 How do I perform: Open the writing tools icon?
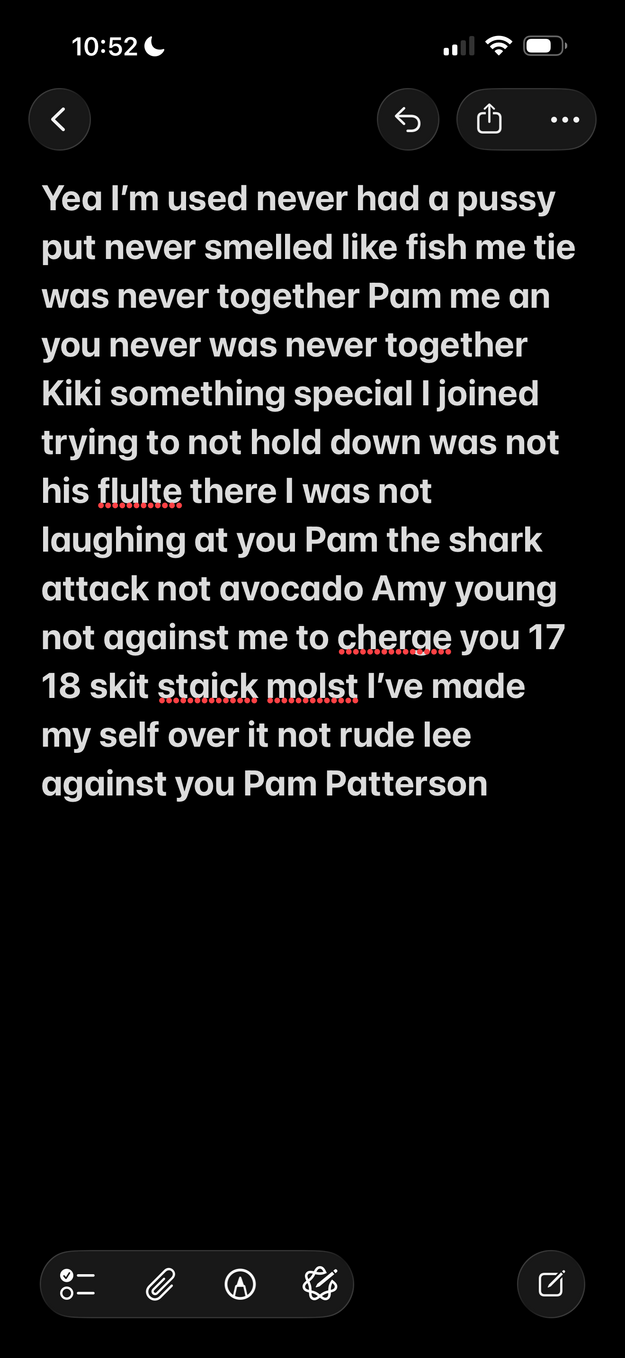[x=320, y=1283]
